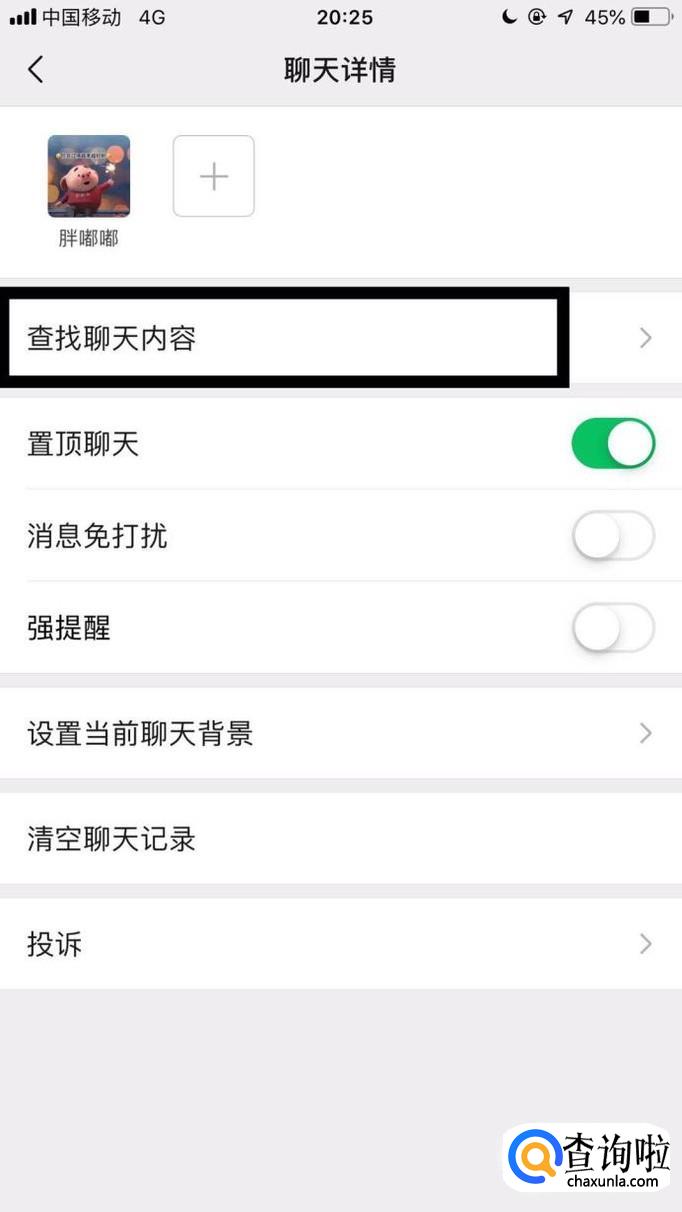Enable the 消息免打扰 switch
Screen dimensions: 682x1212
coord(613,536)
